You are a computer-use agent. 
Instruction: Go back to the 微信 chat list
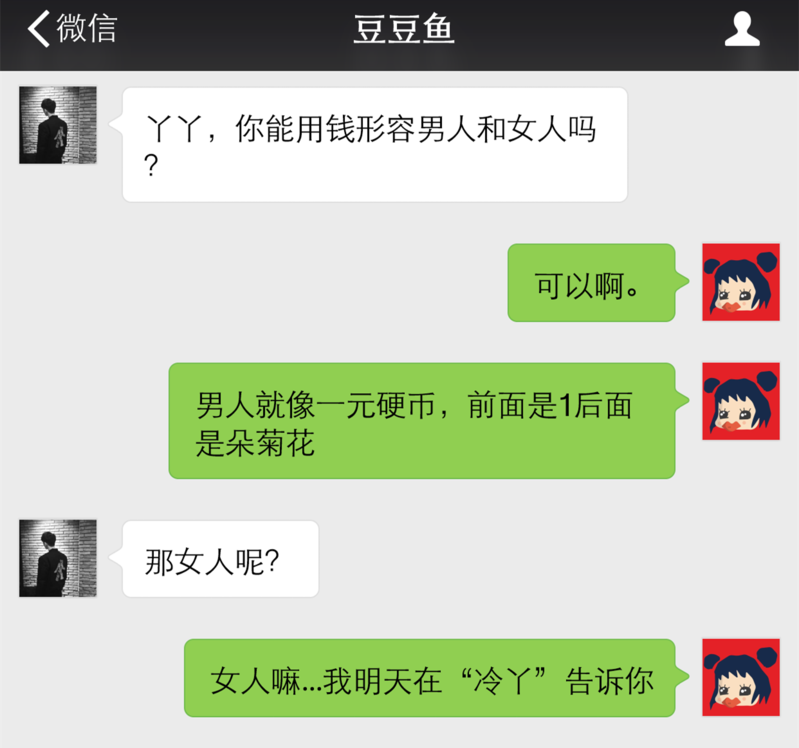point(70,30)
